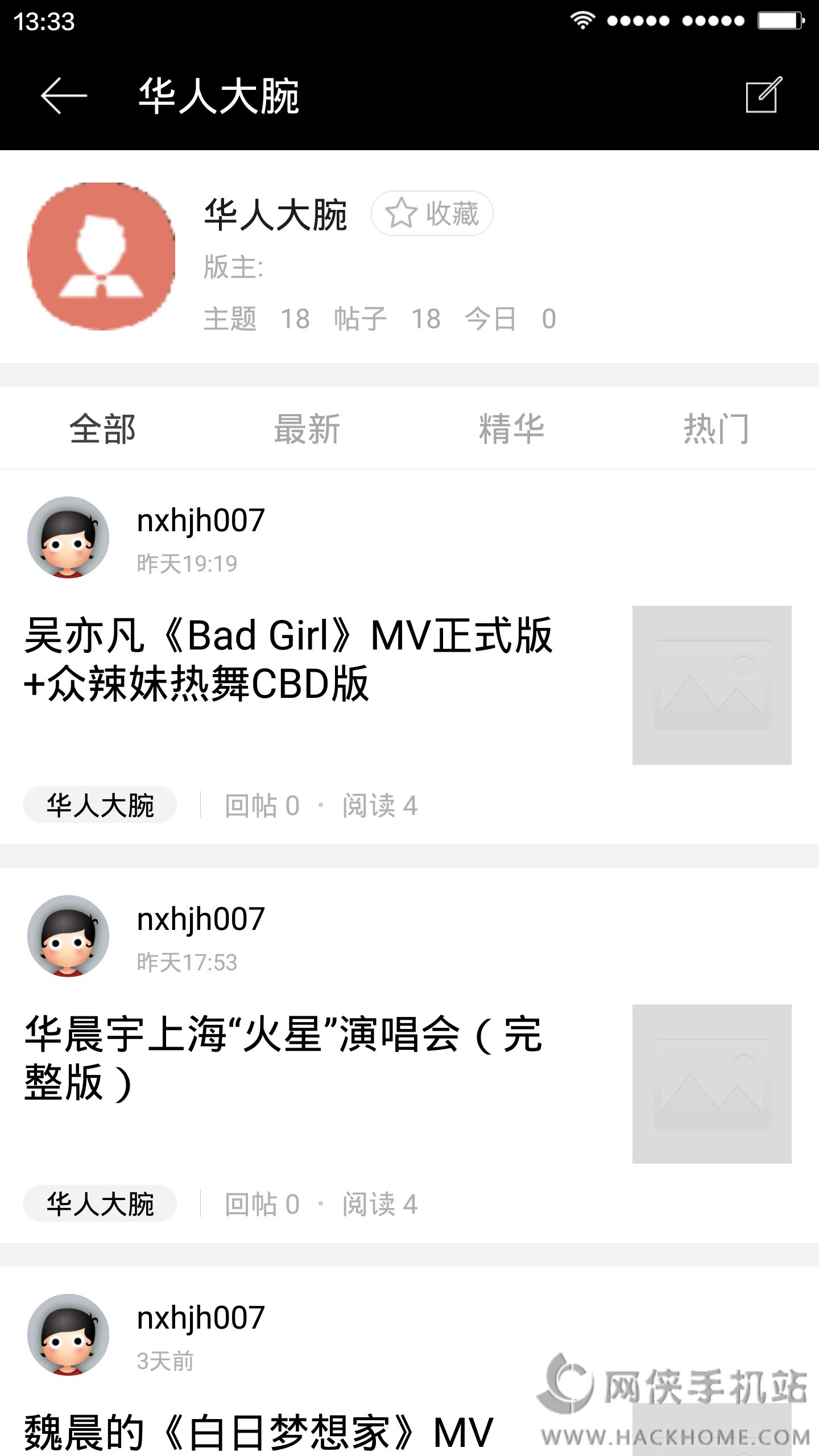Select the 热门 tab
This screenshot has height=1456, width=819.
click(716, 428)
